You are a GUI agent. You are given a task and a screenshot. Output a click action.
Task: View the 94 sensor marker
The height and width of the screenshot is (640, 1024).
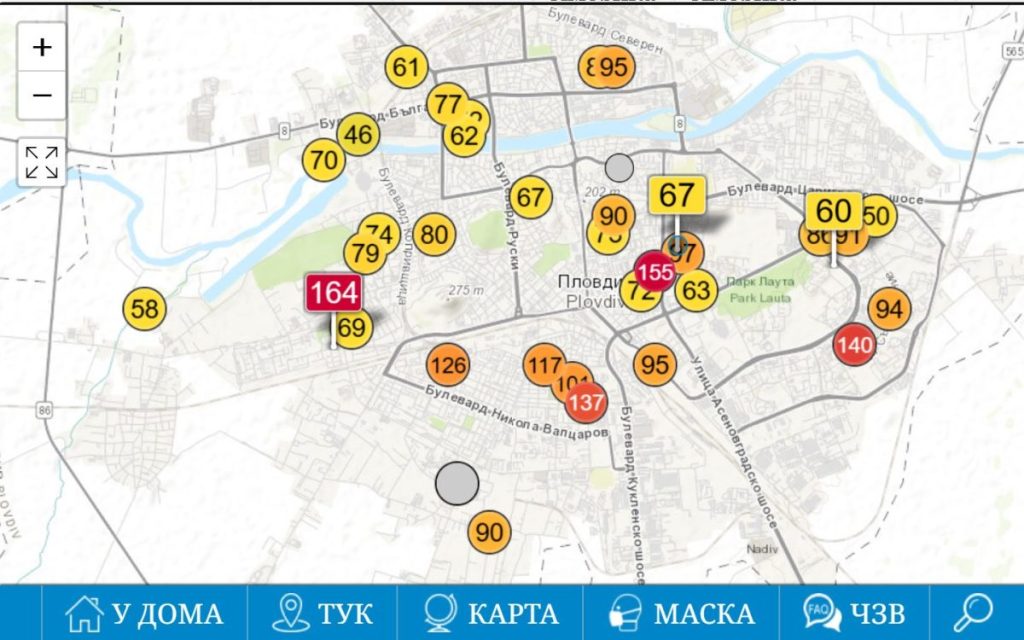888,309
